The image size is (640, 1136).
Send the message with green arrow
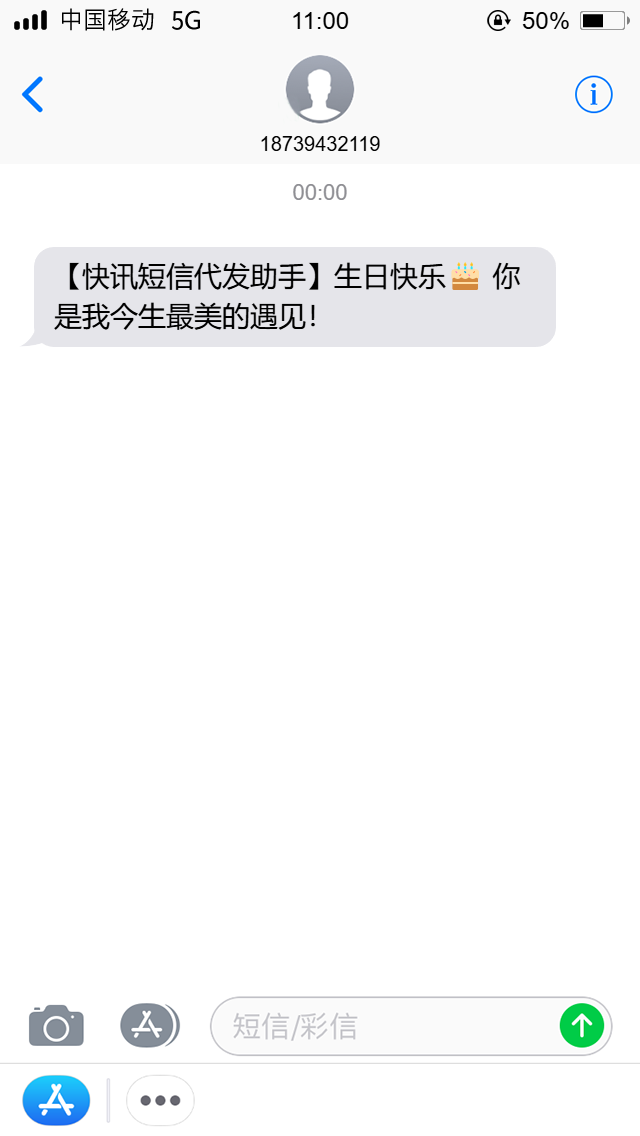coord(582,1025)
